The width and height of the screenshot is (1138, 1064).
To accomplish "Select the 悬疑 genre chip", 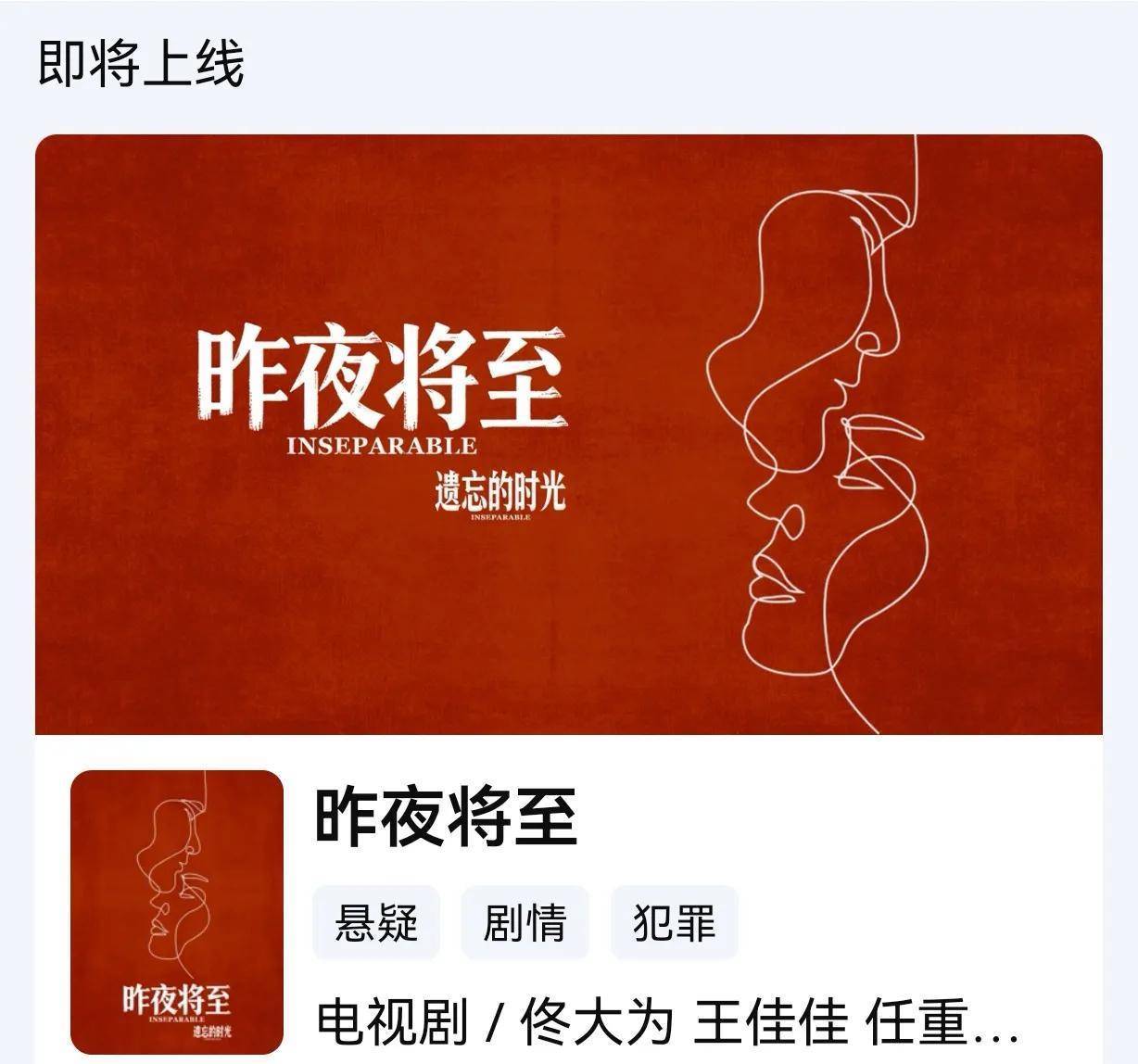I will (x=376, y=922).
